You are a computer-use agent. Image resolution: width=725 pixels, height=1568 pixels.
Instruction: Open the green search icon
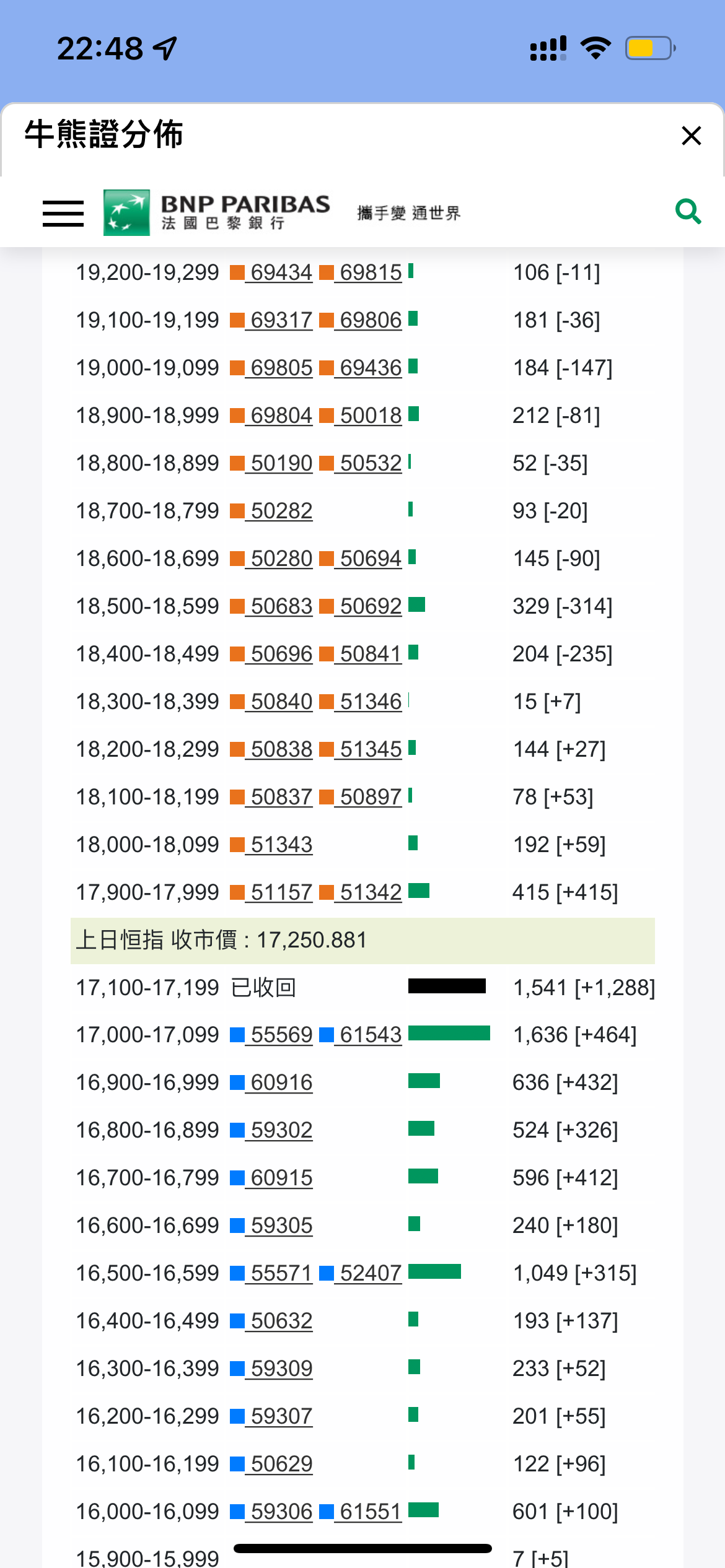(687, 212)
